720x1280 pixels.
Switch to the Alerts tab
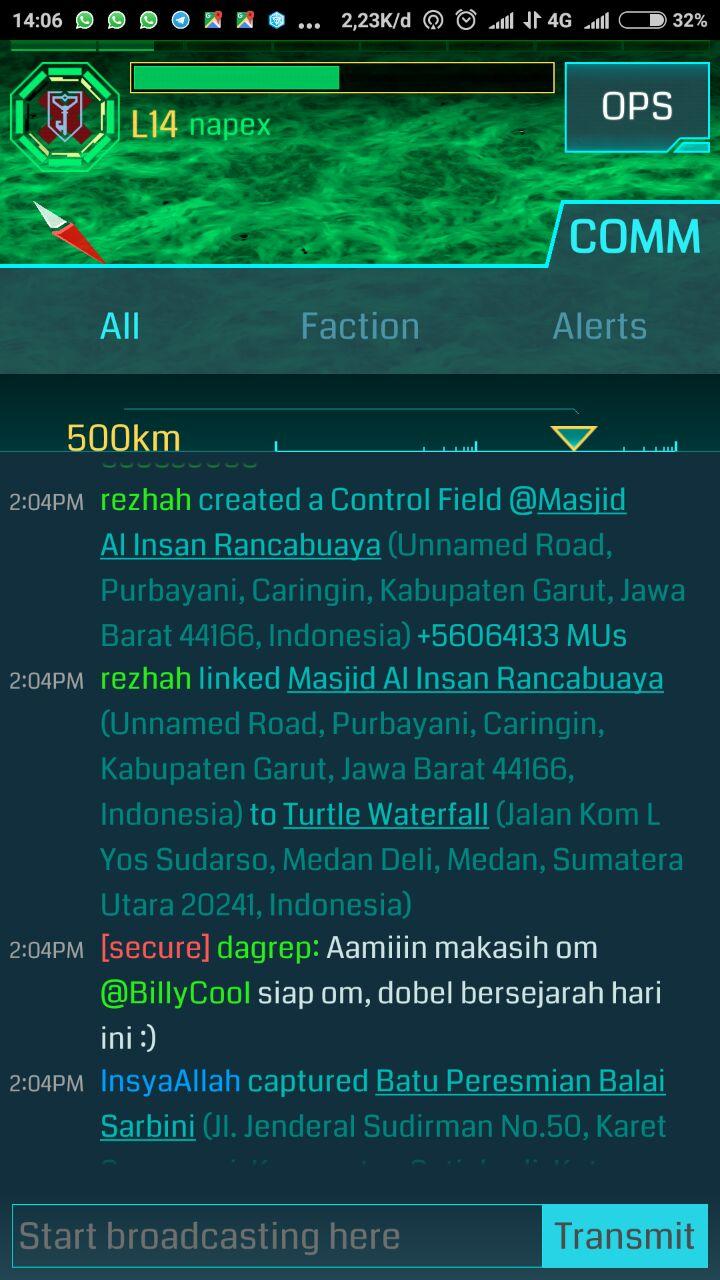(x=599, y=326)
